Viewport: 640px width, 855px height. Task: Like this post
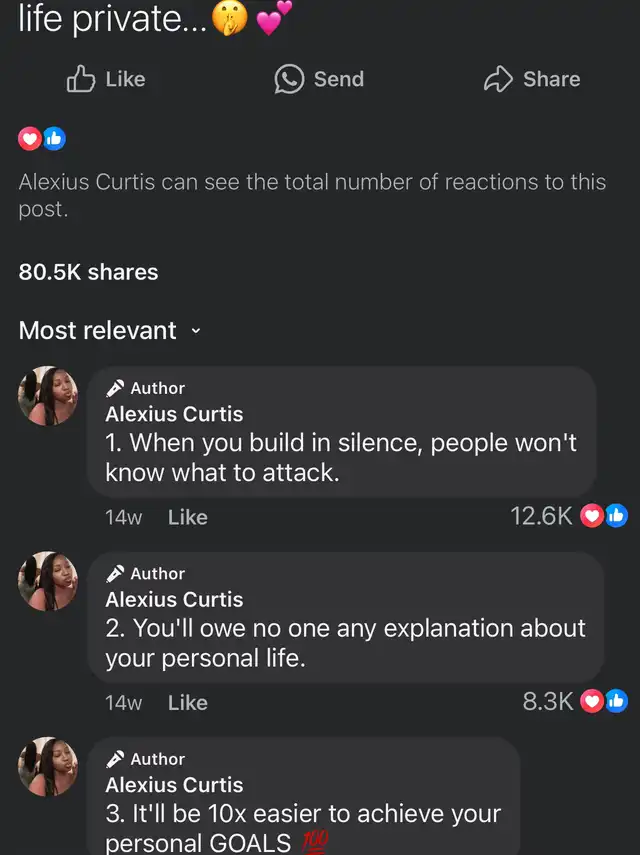(105, 79)
